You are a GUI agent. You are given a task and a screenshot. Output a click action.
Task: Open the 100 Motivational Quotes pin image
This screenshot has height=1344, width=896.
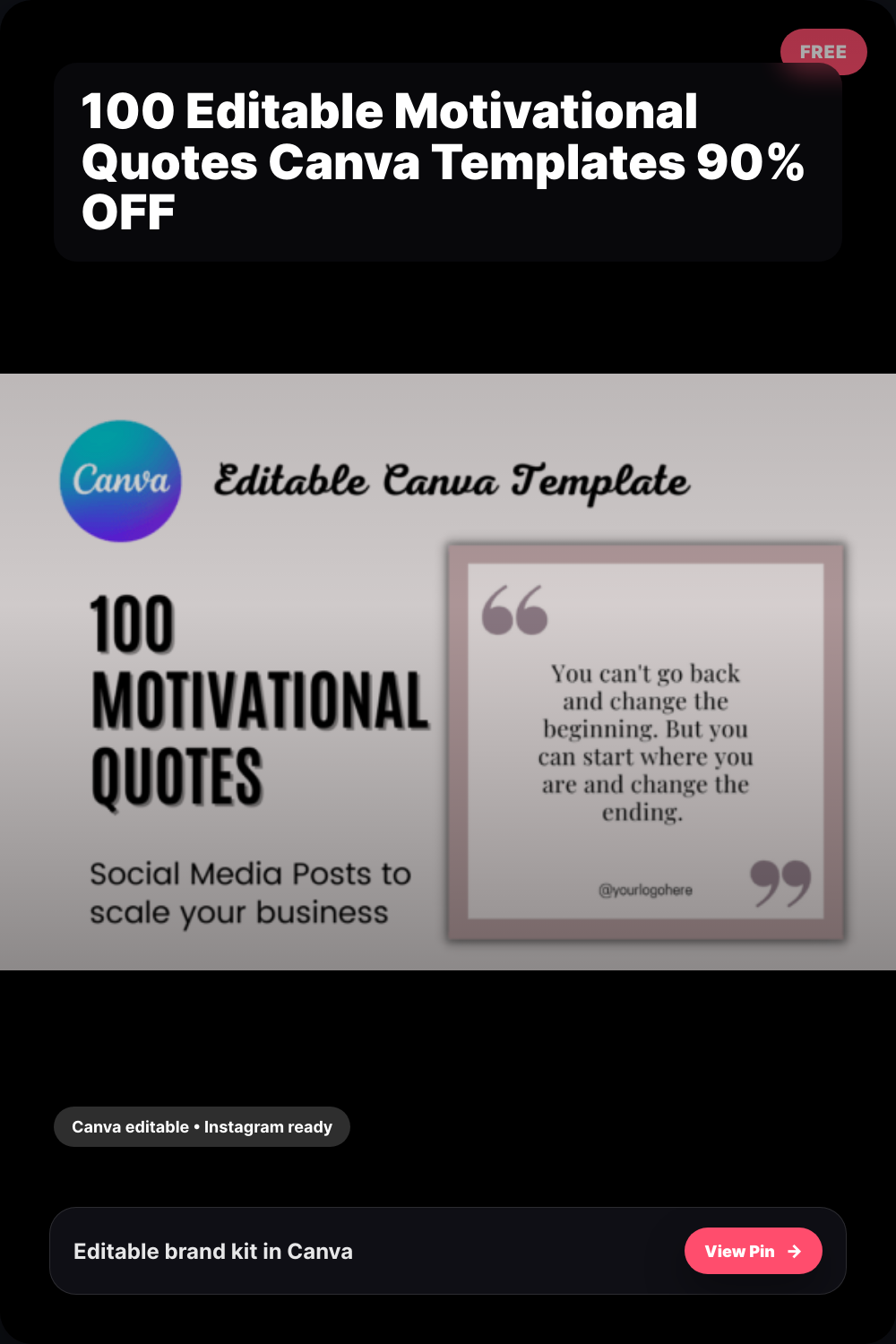tap(448, 672)
